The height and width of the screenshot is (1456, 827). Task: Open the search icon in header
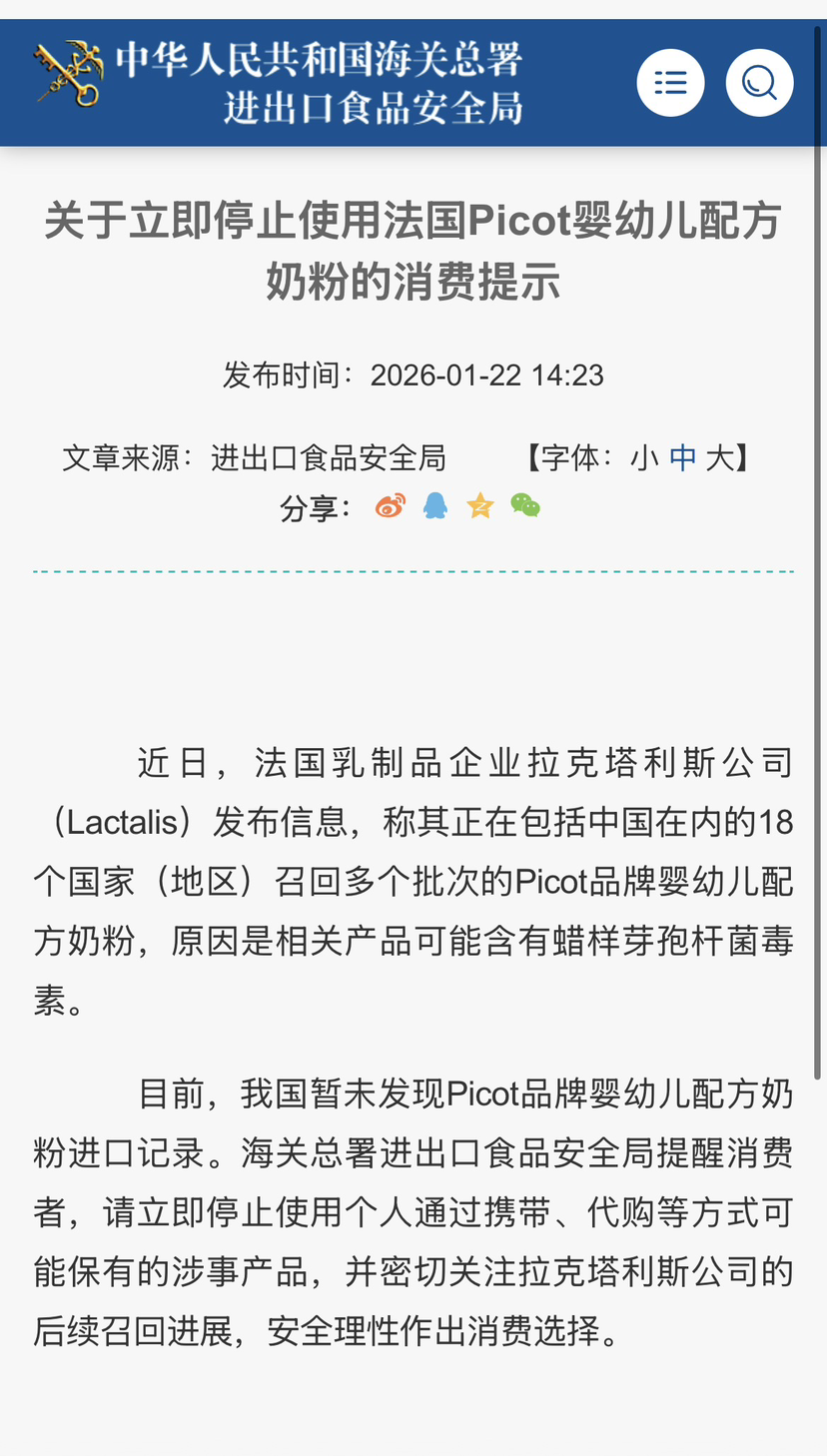pos(759,83)
